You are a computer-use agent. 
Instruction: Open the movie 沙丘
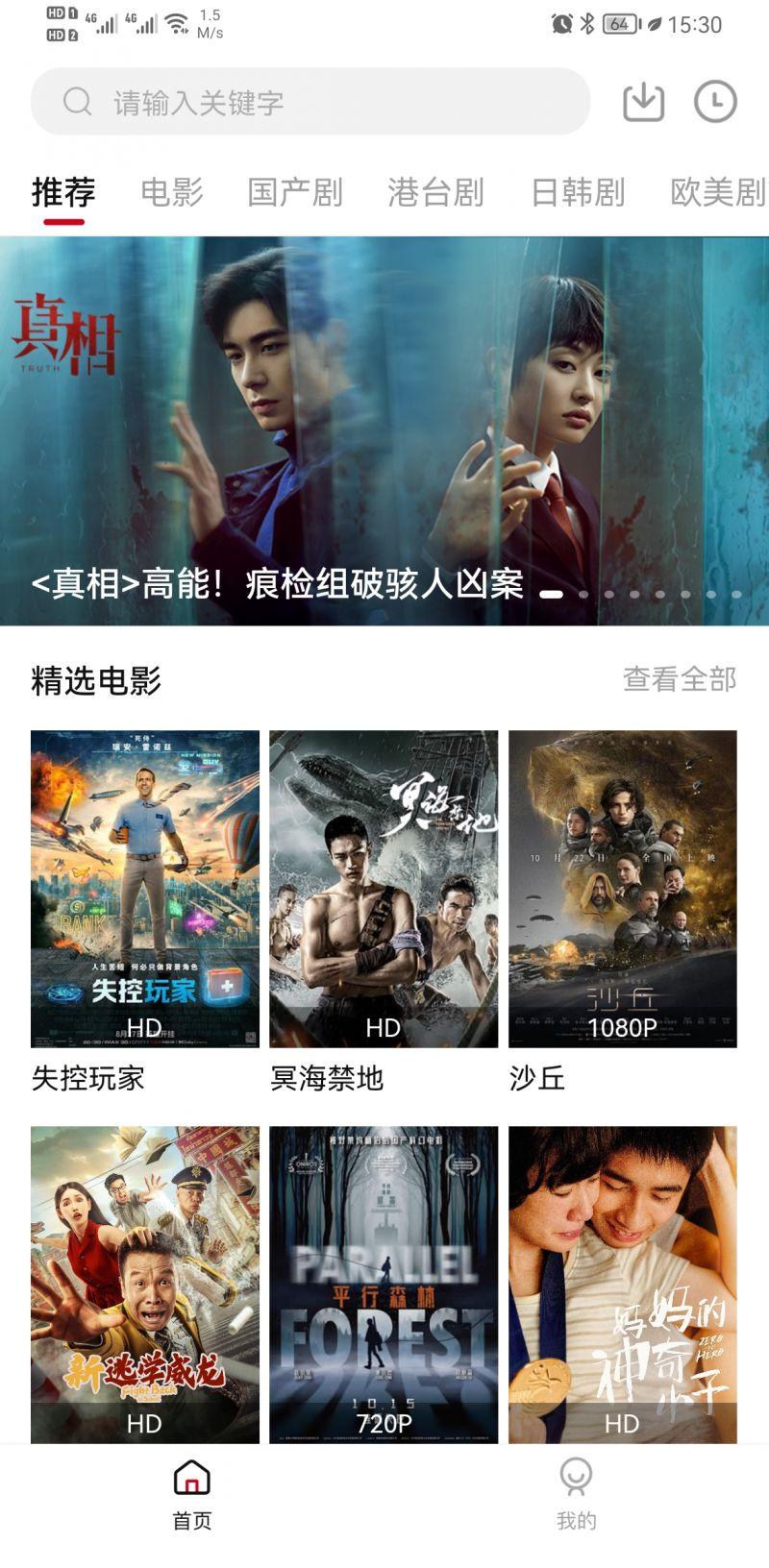pyautogui.click(x=622, y=889)
